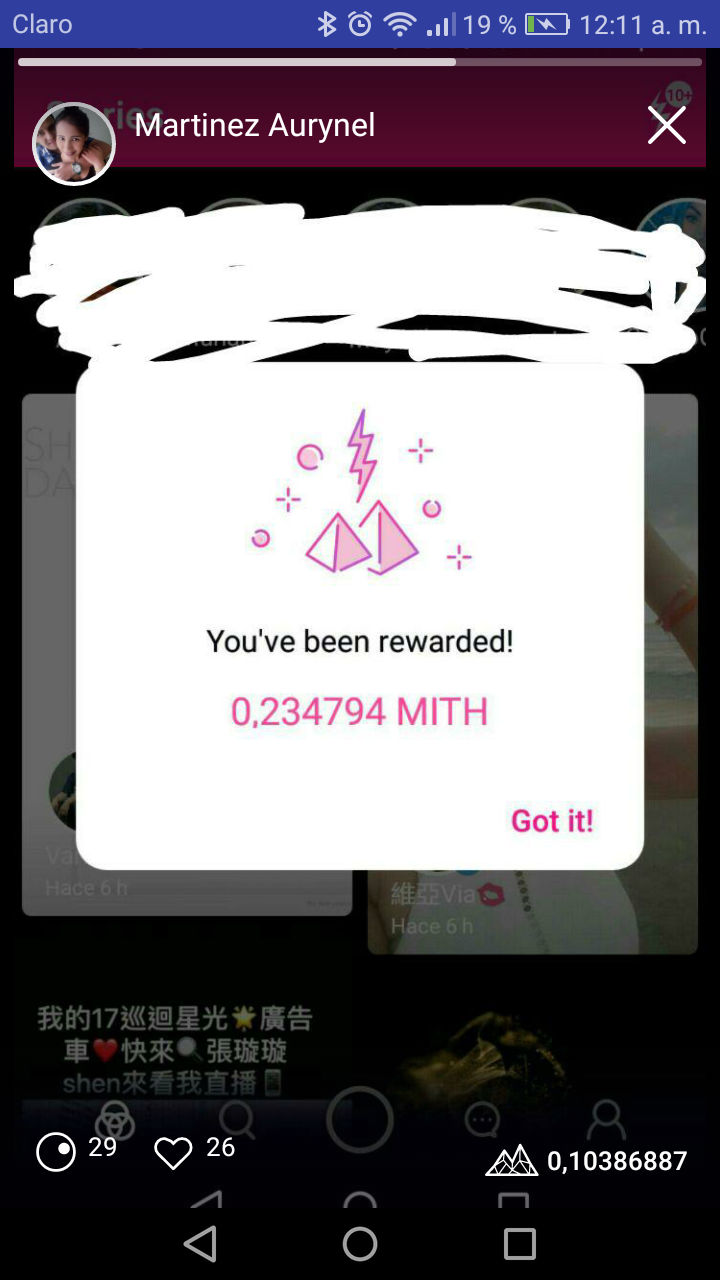Return to the home screen via home button

(x=360, y=1243)
